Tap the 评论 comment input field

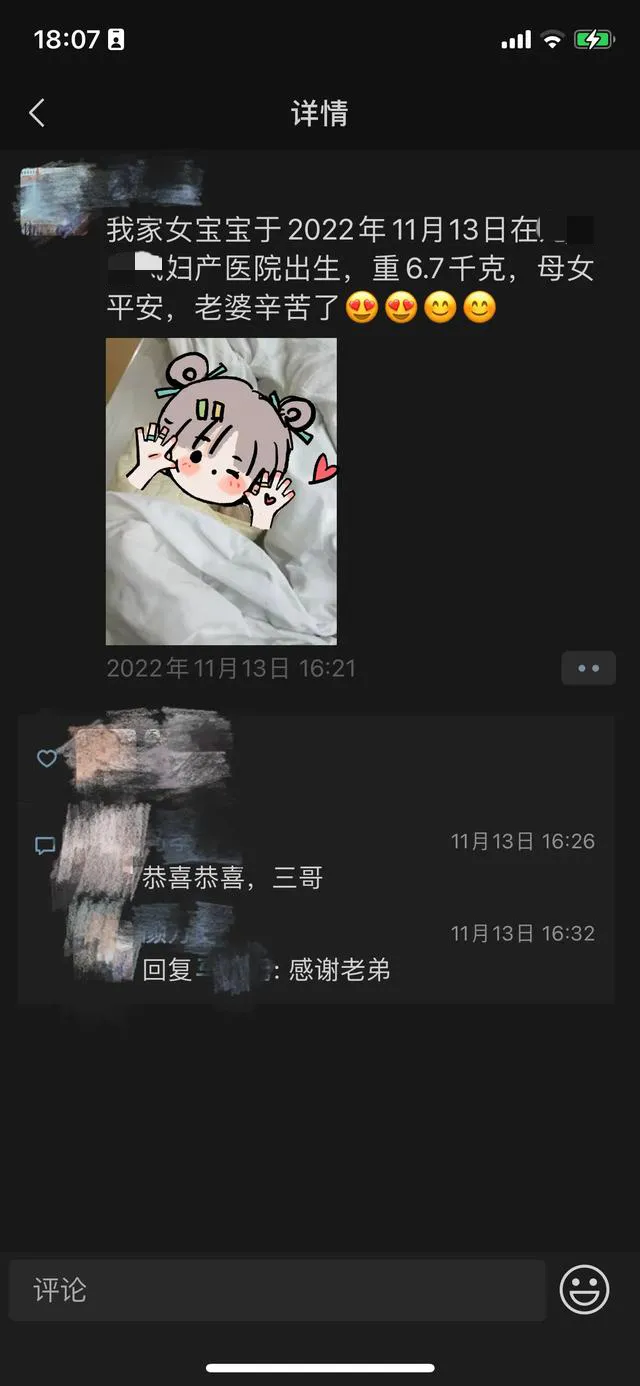coord(277,1290)
